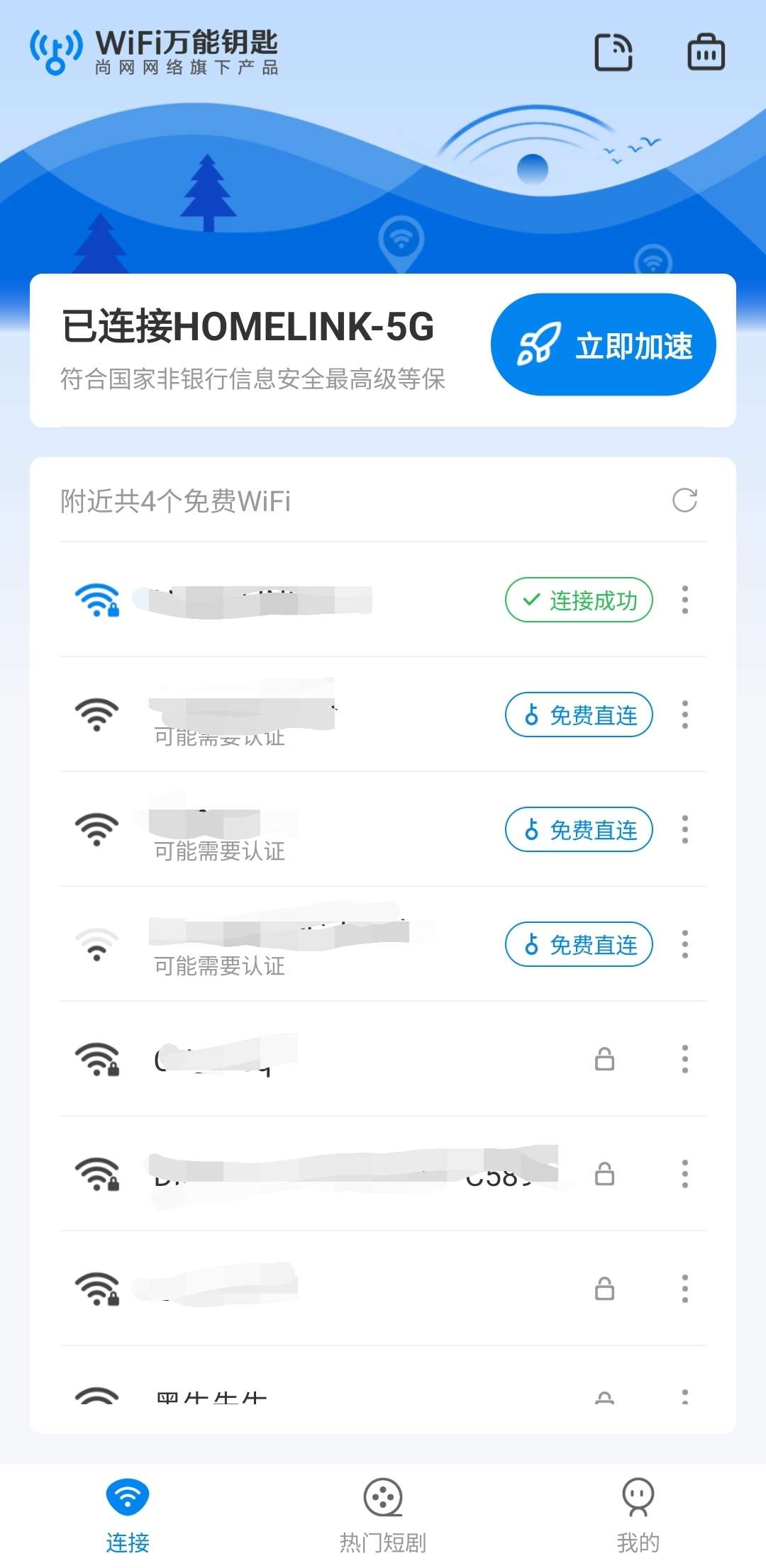Tap the 立即加速 speed-up button

point(604,345)
